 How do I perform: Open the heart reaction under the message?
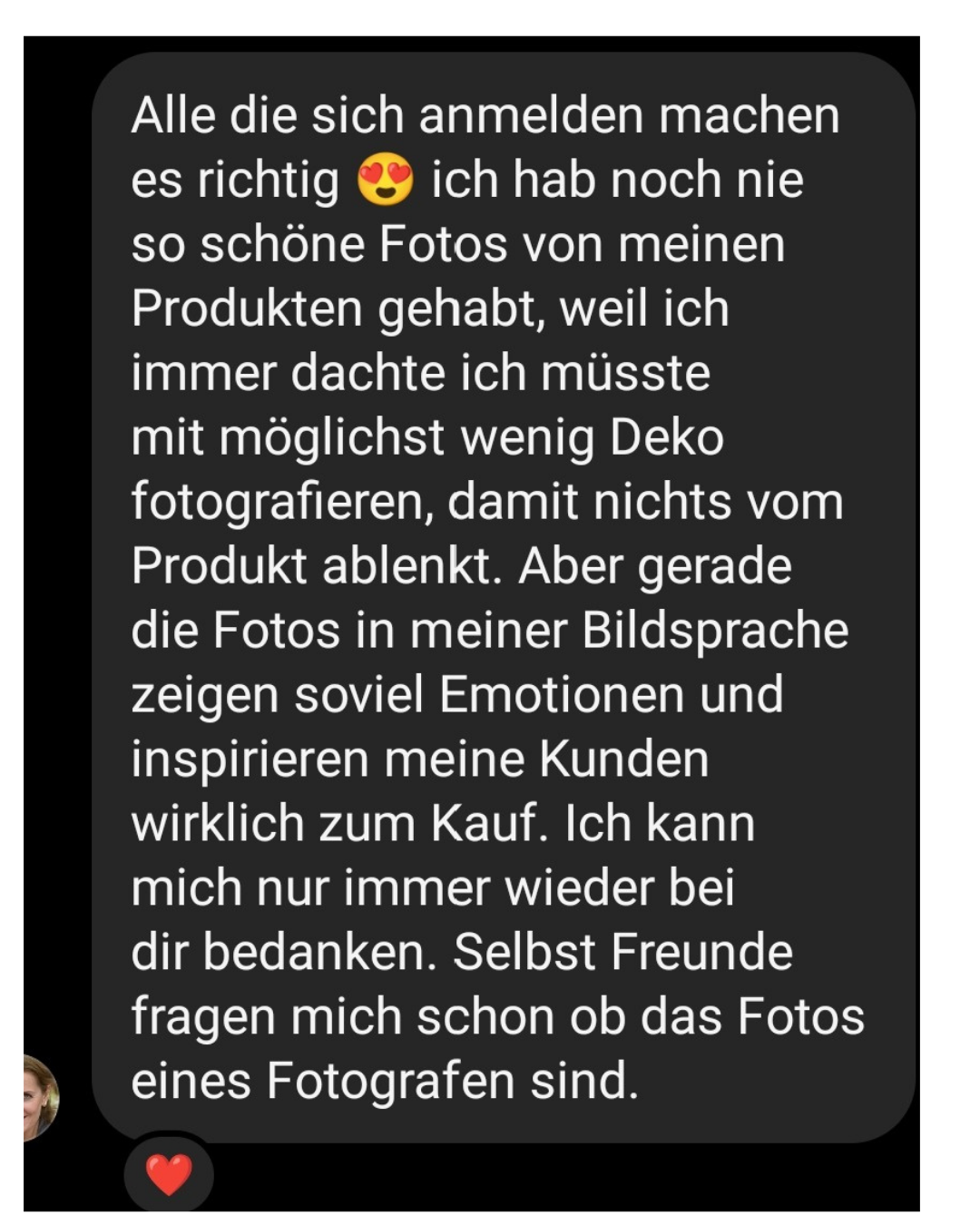tap(169, 1175)
